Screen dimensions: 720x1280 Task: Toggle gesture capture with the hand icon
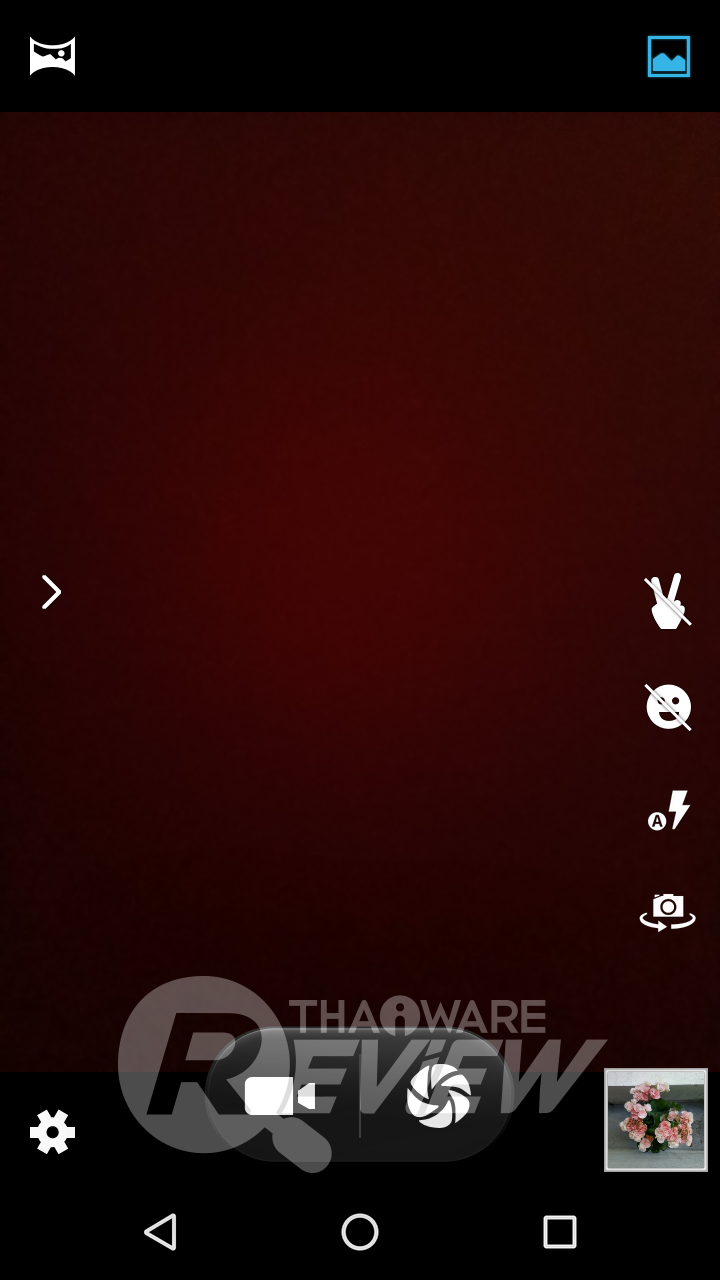(667, 601)
